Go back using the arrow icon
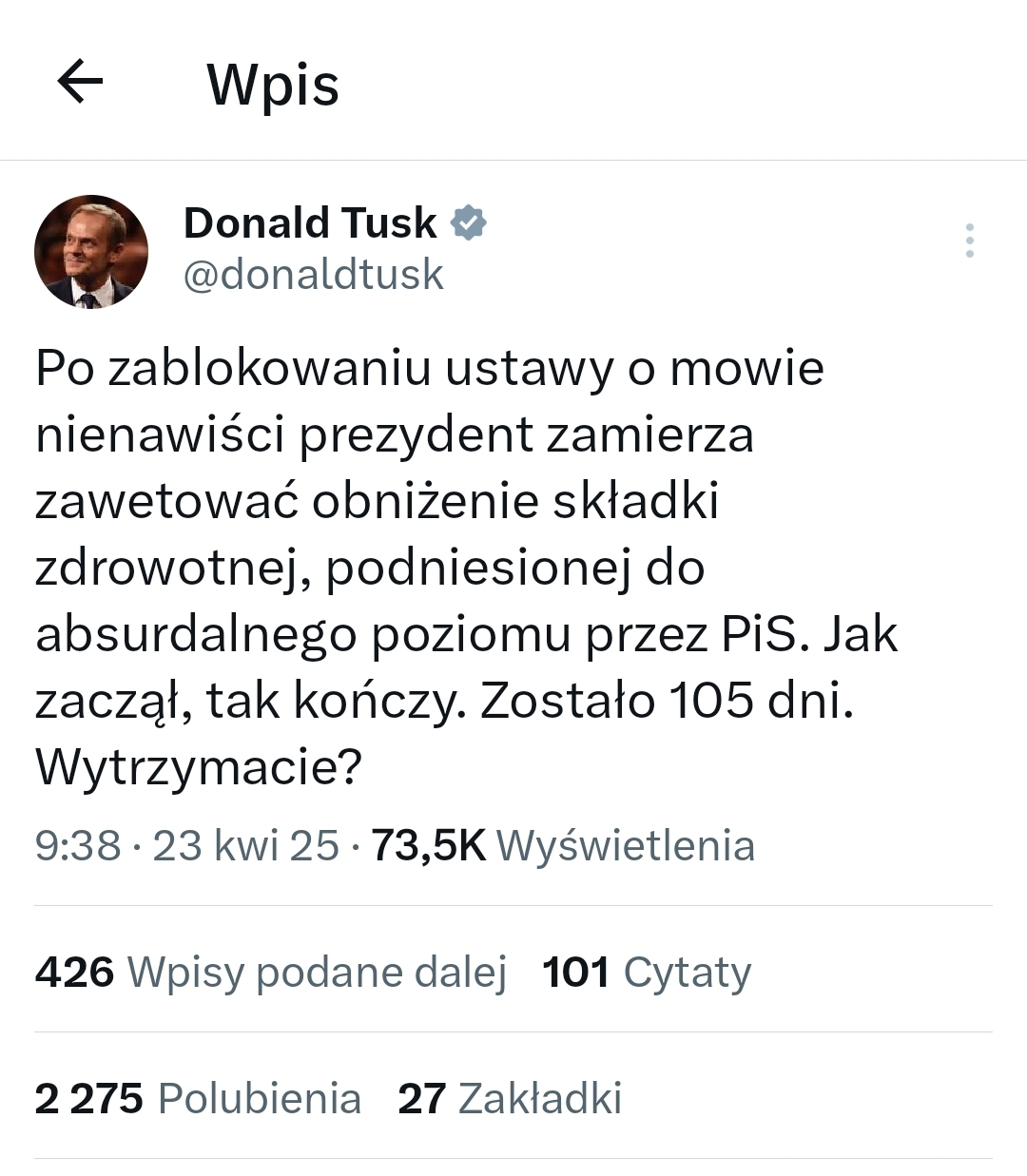The width and height of the screenshot is (1027, 1176). coord(80,82)
